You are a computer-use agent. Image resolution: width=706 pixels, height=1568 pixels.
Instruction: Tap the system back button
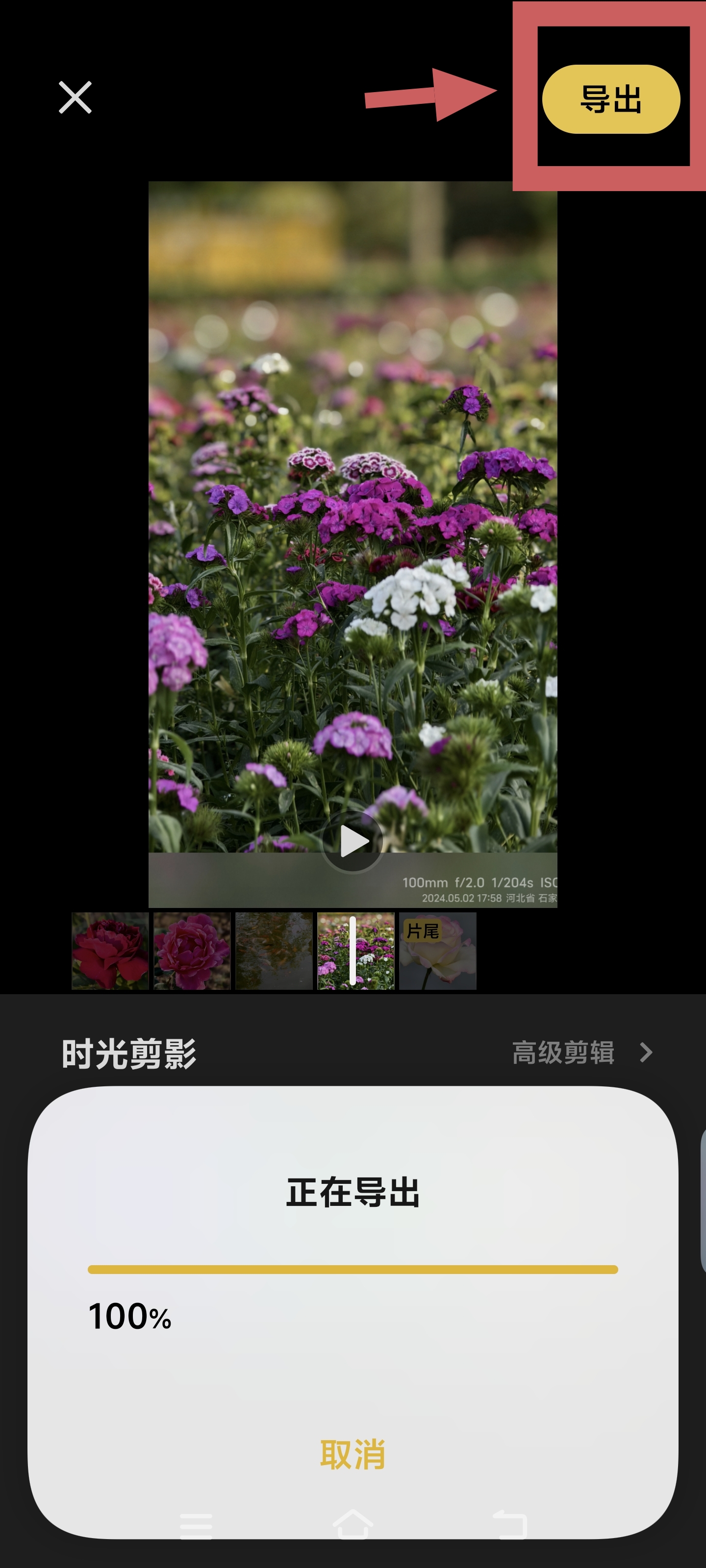[x=510, y=1525]
